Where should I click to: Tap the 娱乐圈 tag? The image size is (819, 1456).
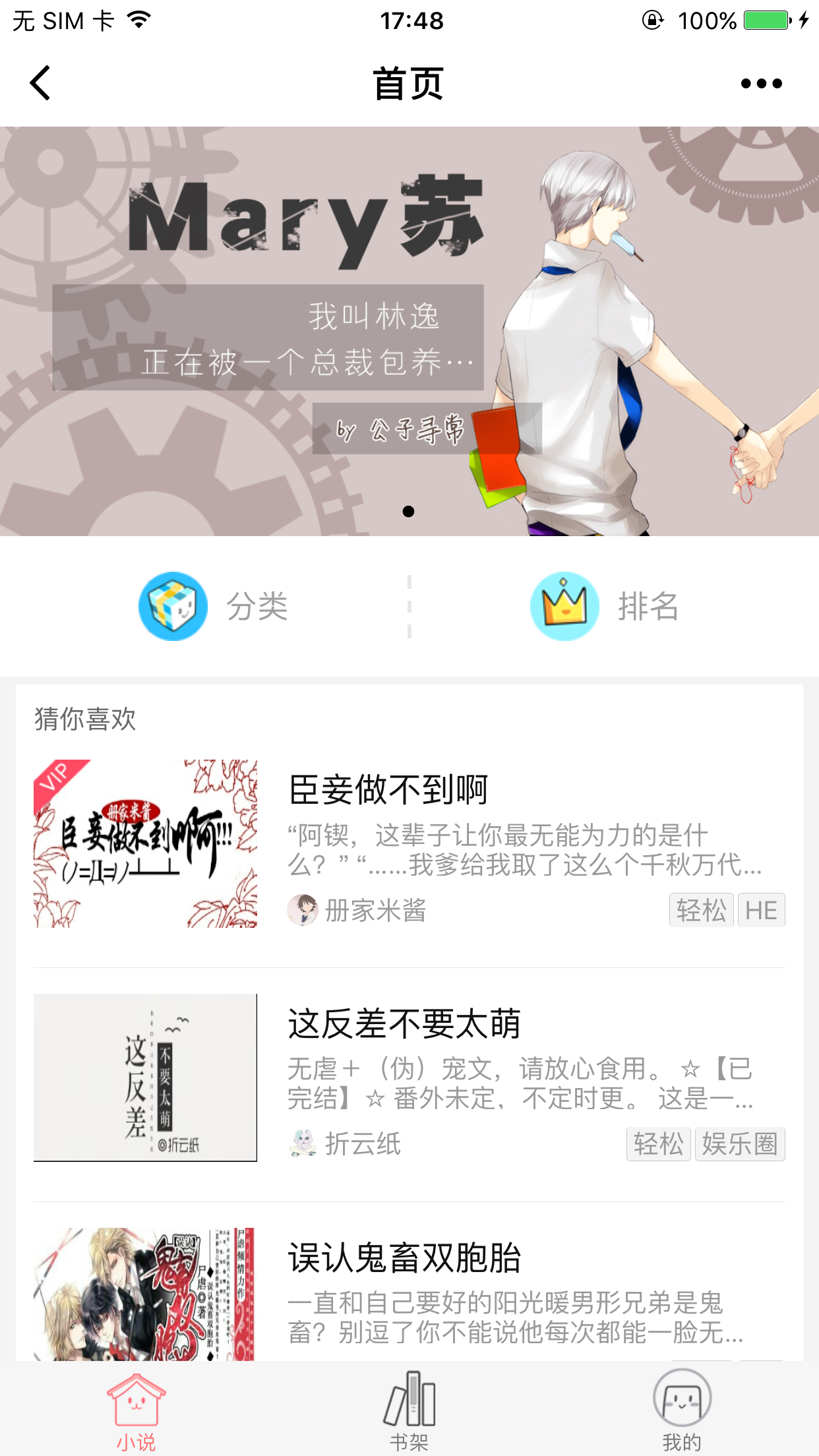point(739,1144)
